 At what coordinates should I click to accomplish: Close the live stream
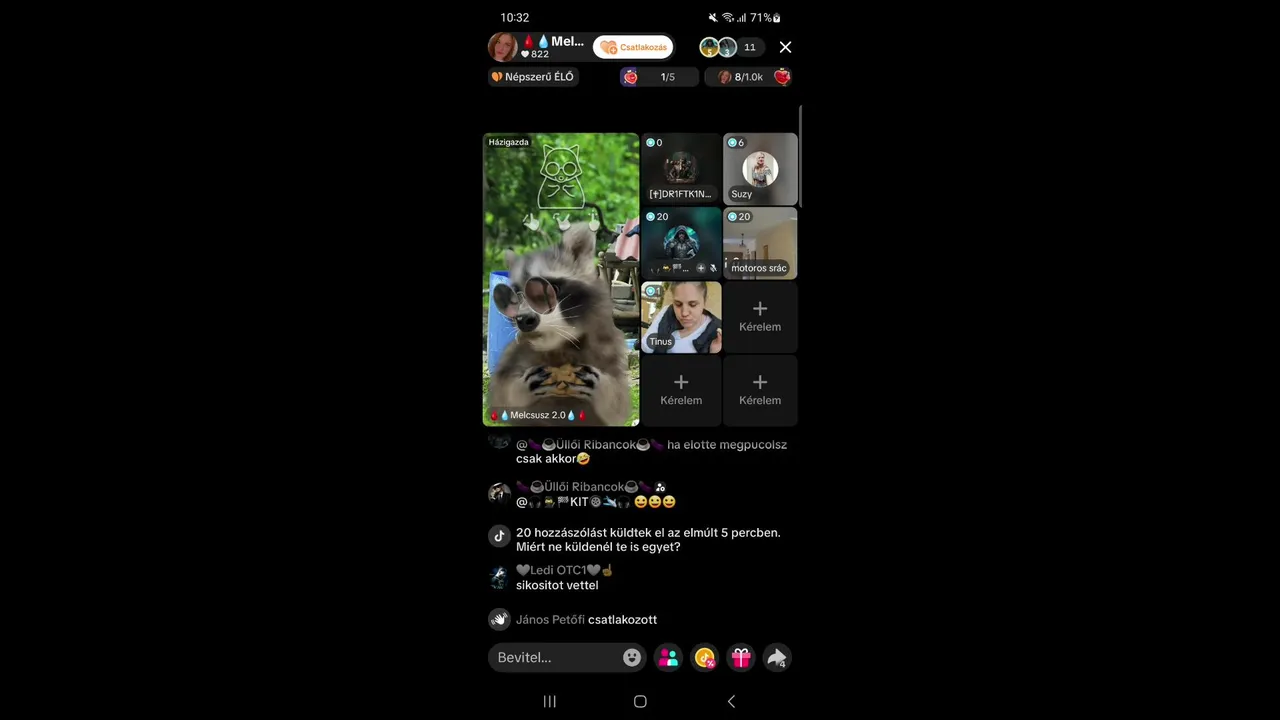click(x=785, y=47)
